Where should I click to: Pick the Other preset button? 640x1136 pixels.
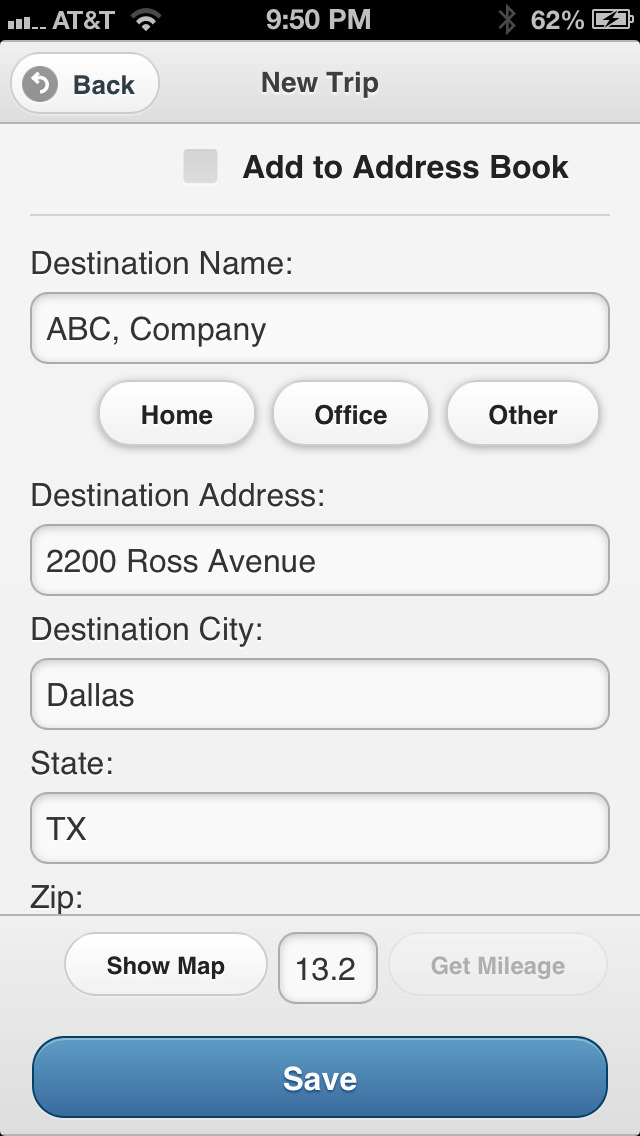click(x=523, y=414)
